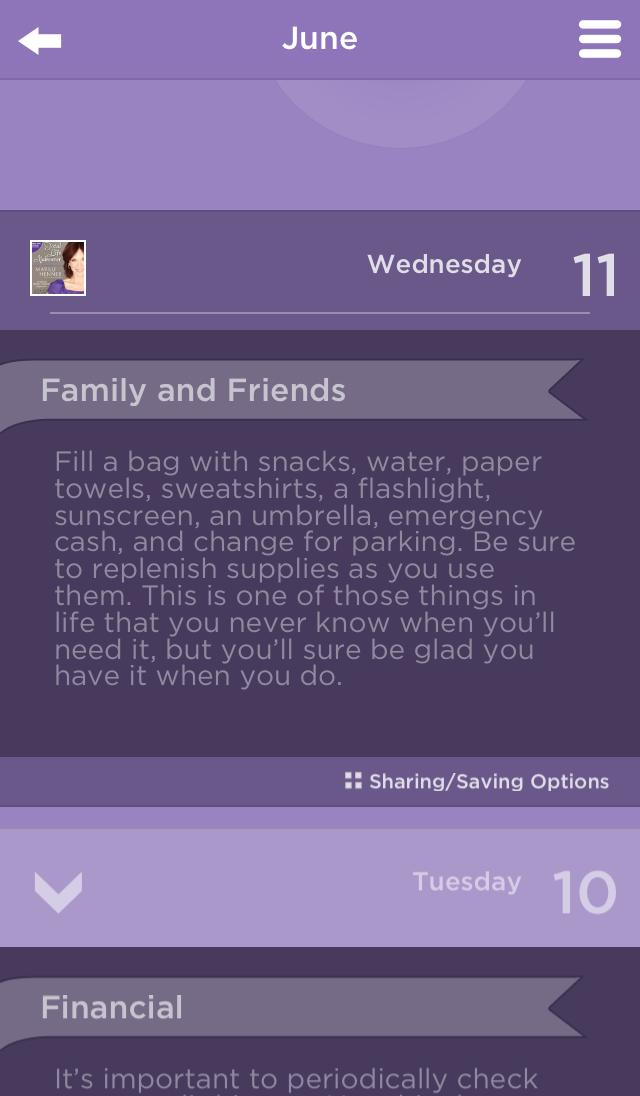Open the hamburger menu
640x1096 pixels.
click(x=599, y=40)
